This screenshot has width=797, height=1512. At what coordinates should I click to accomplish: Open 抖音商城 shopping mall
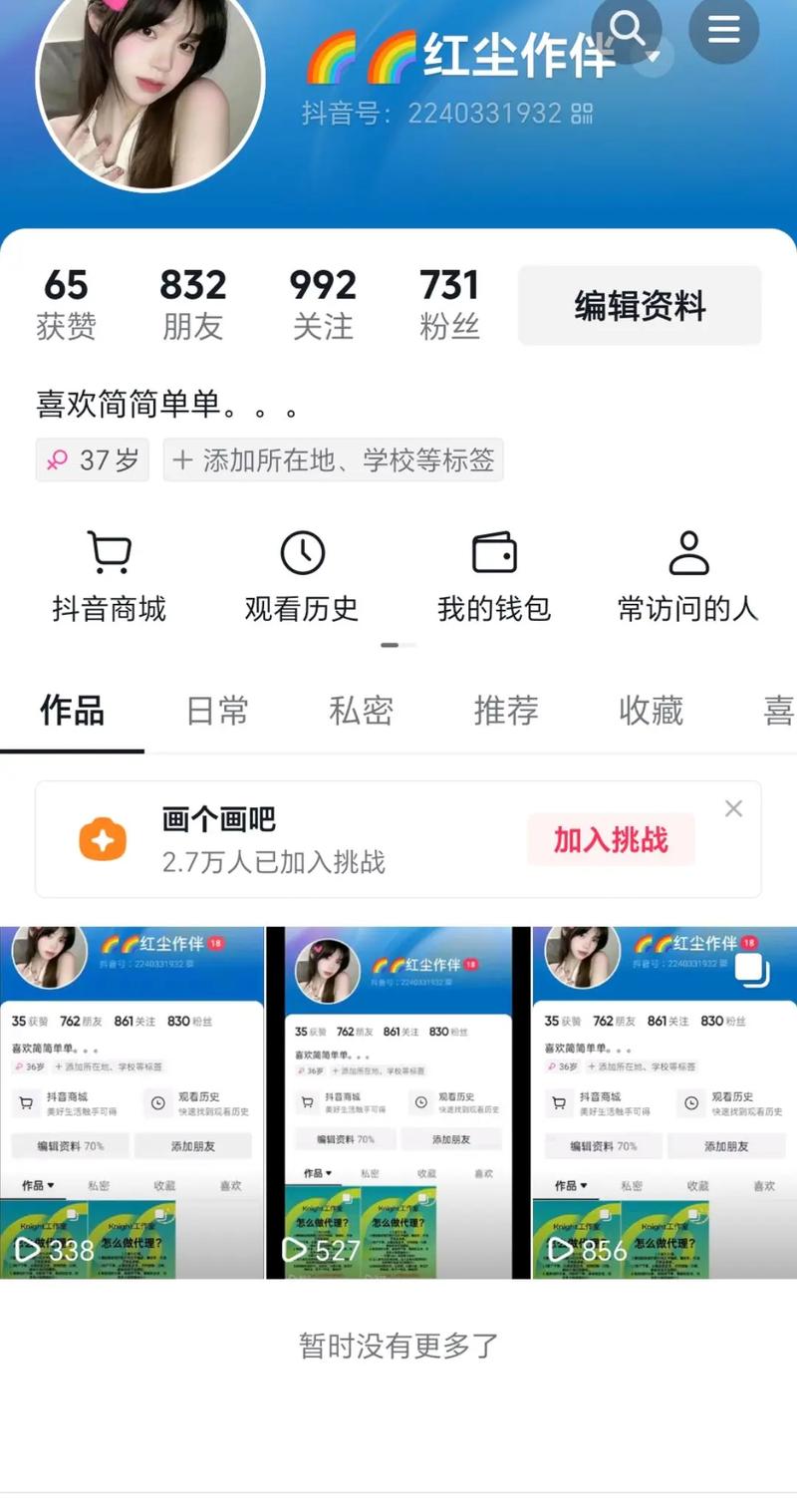[109, 577]
